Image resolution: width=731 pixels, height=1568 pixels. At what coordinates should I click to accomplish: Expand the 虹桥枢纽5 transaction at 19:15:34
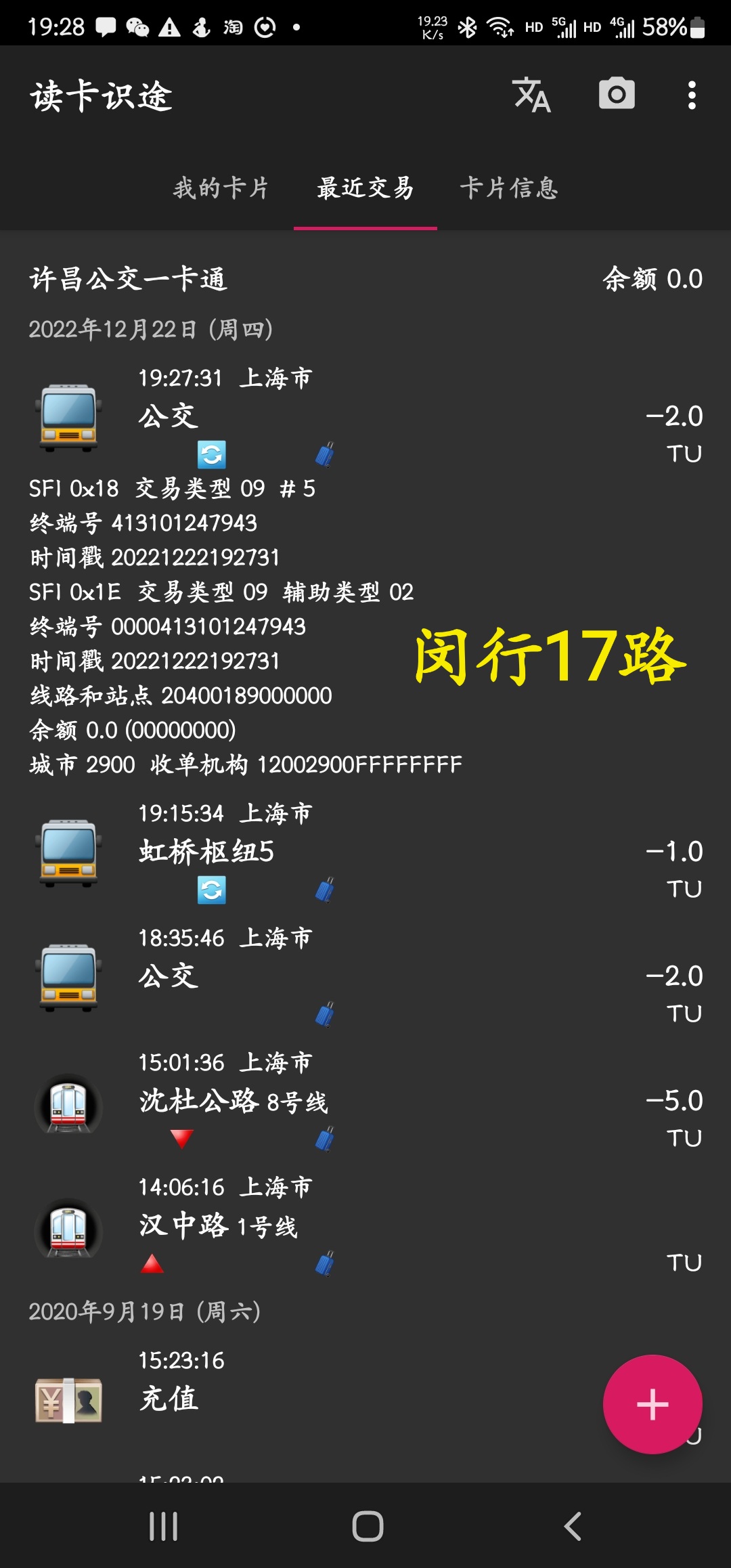click(x=365, y=852)
